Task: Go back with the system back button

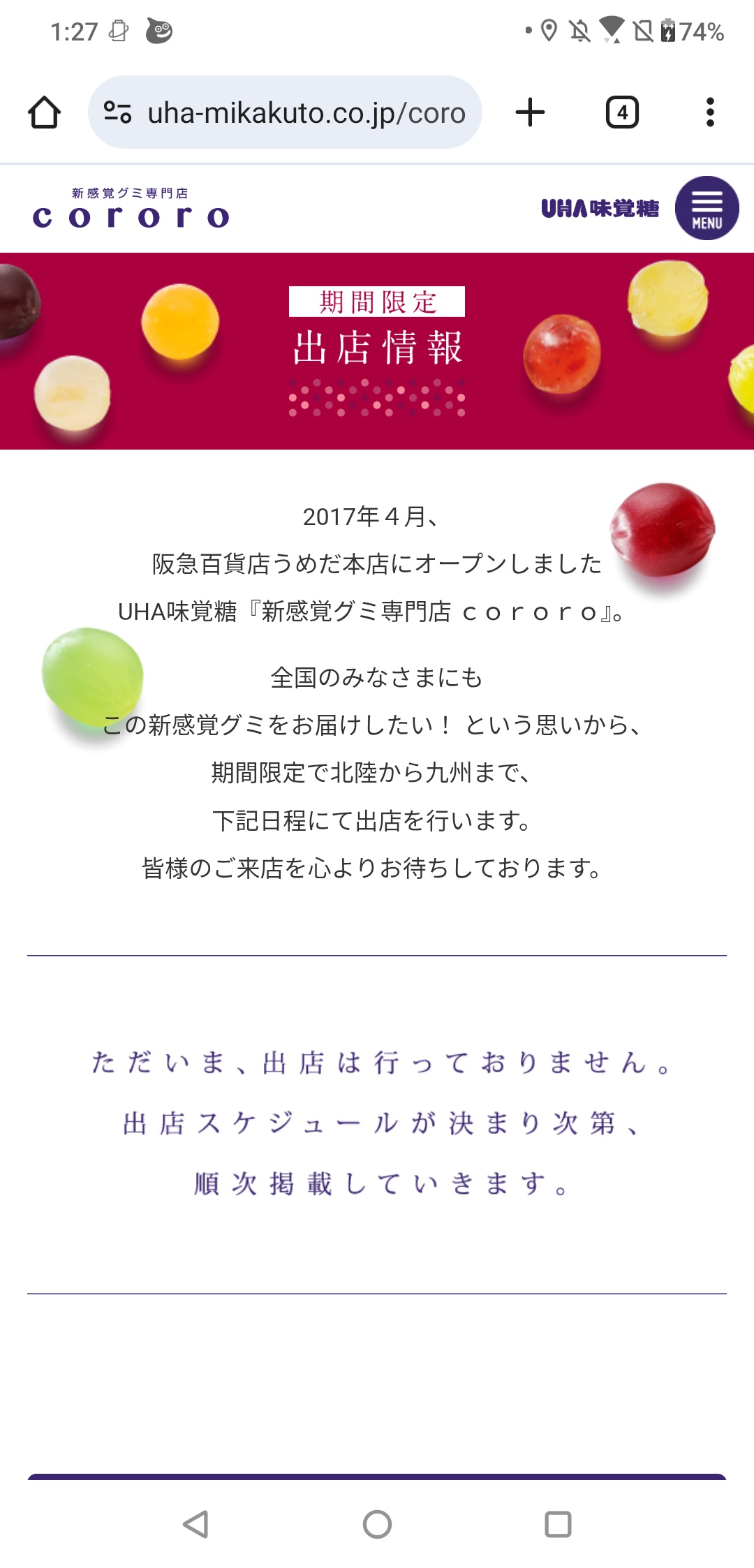Action: pyautogui.click(x=196, y=1524)
